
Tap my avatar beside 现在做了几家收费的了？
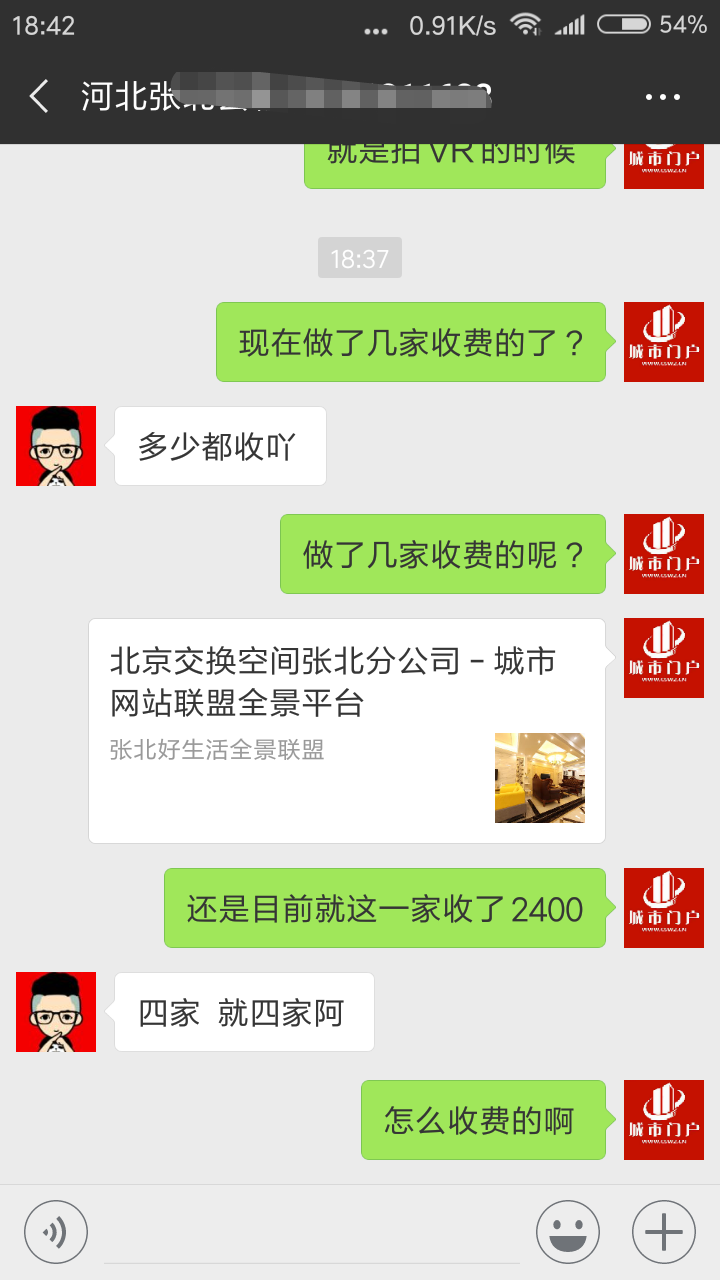tap(664, 342)
